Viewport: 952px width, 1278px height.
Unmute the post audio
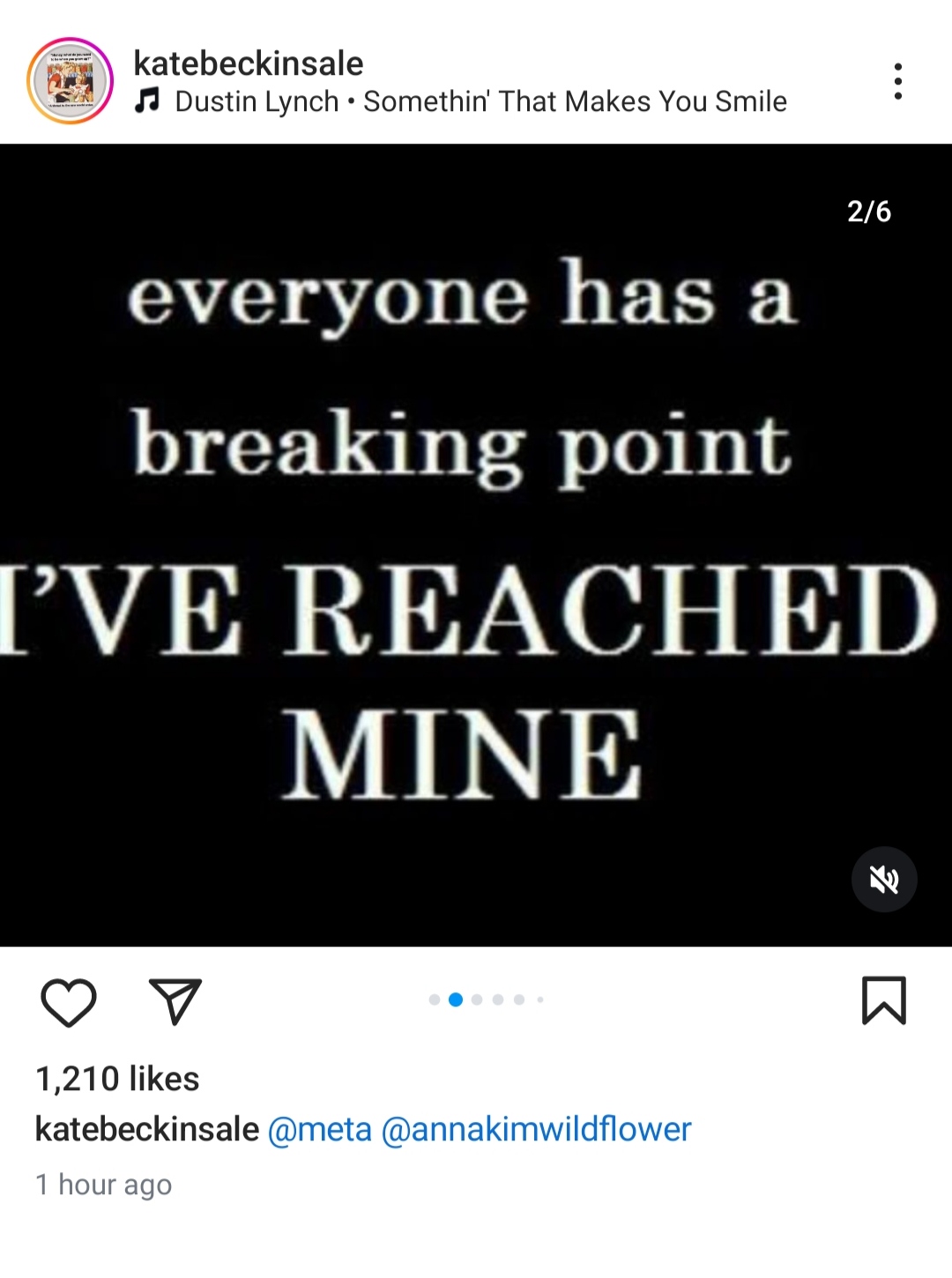pyautogui.click(x=884, y=879)
